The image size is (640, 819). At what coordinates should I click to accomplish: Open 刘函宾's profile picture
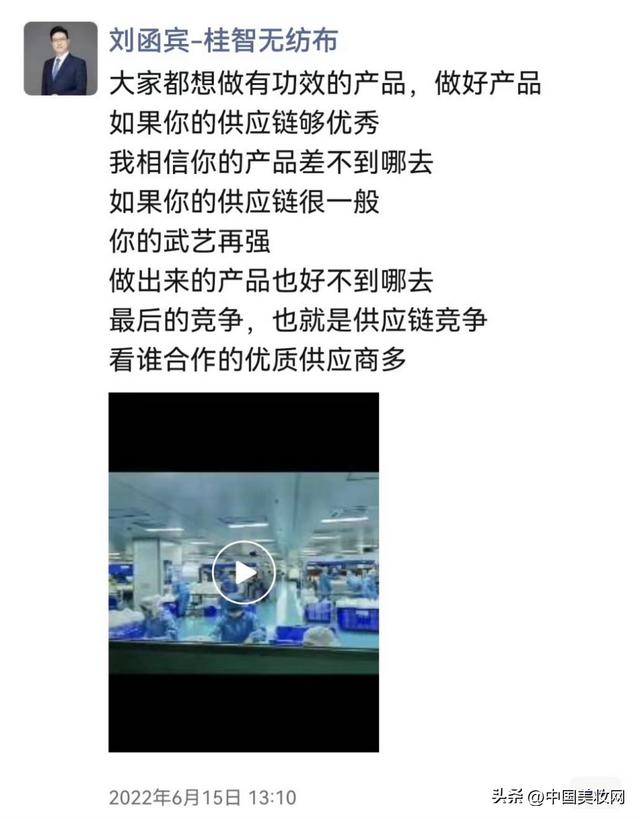(x=61, y=59)
